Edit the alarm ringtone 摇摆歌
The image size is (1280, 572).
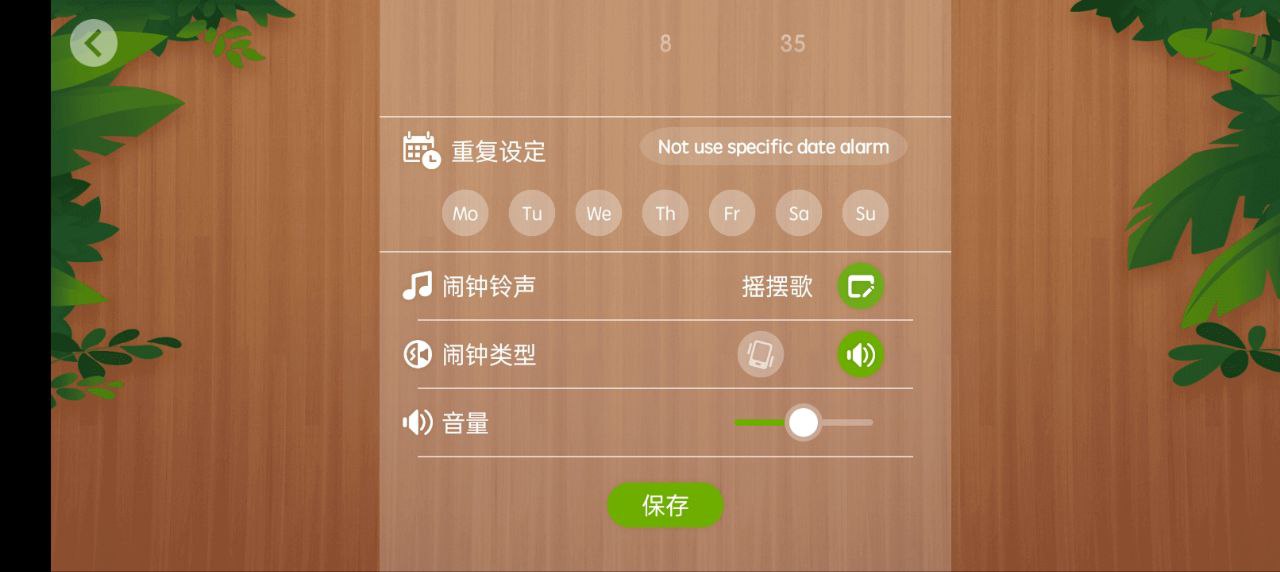coord(860,287)
